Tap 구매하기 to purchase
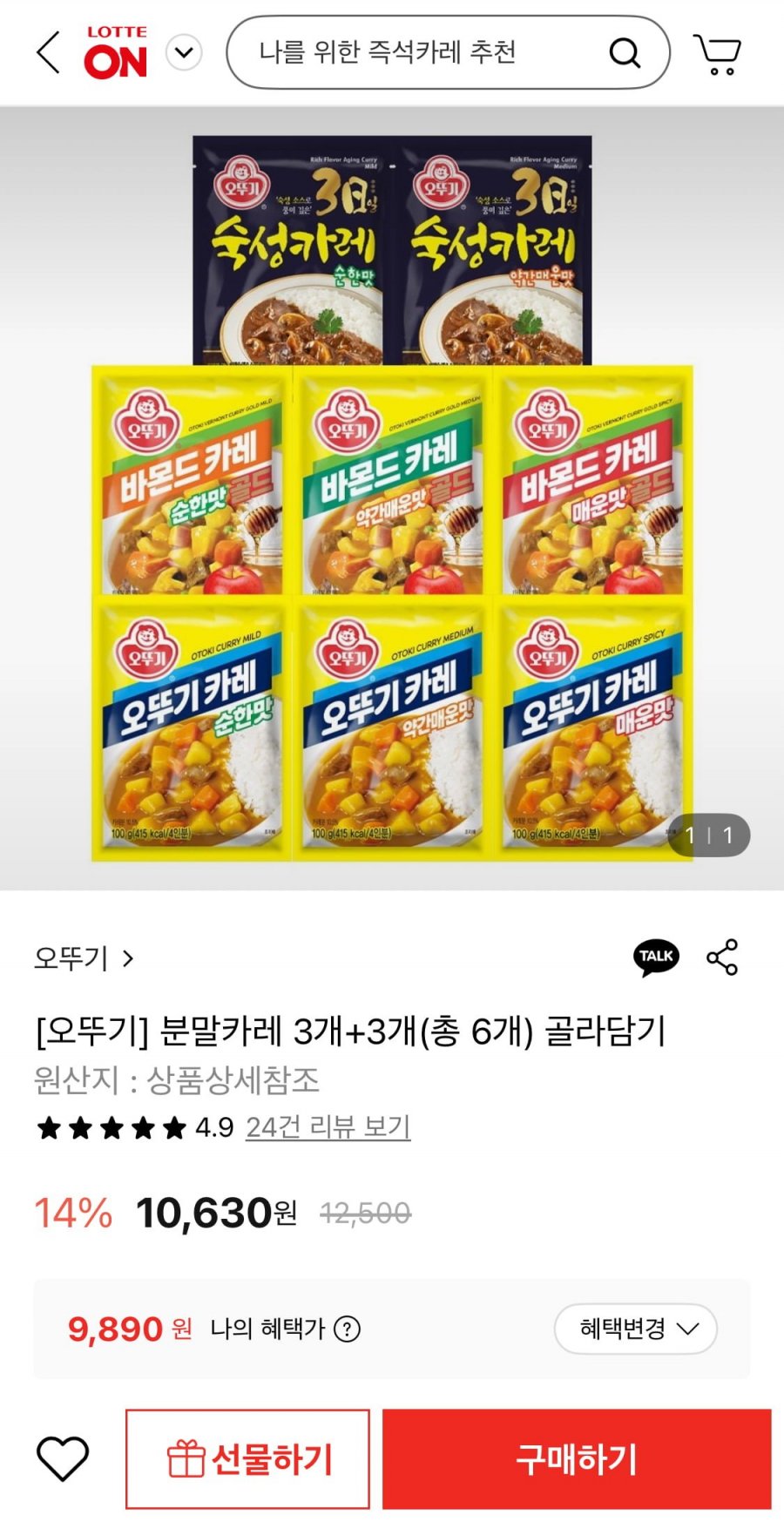The width and height of the screenshot is (784, 1522). [x=577, y=1459]
